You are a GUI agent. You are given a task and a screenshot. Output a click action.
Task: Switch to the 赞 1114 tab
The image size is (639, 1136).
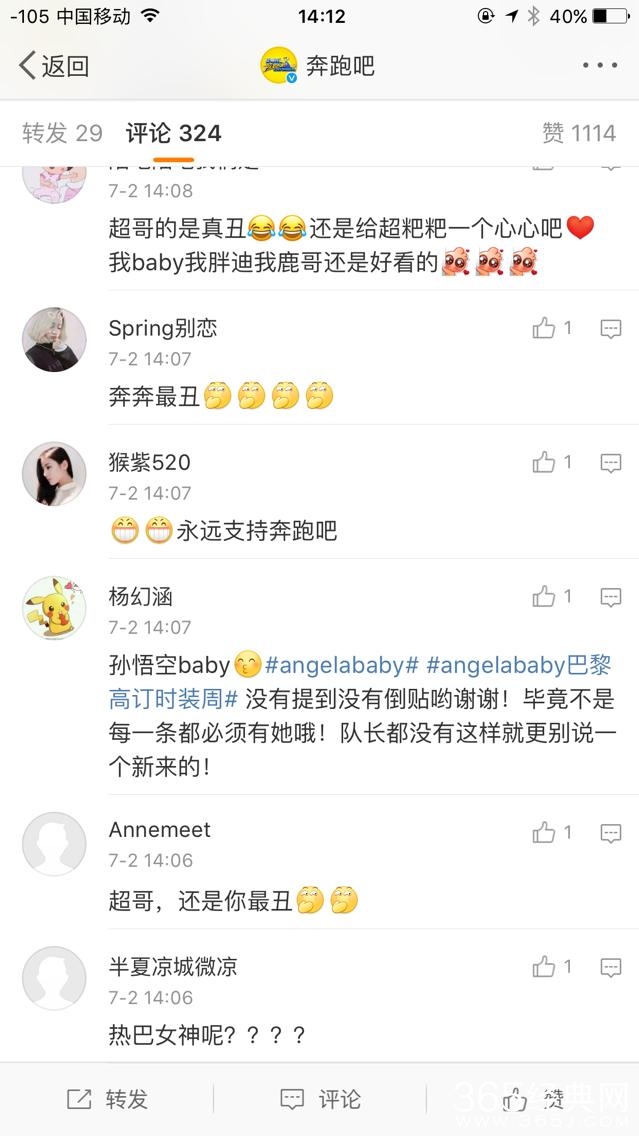click(578, 133)
